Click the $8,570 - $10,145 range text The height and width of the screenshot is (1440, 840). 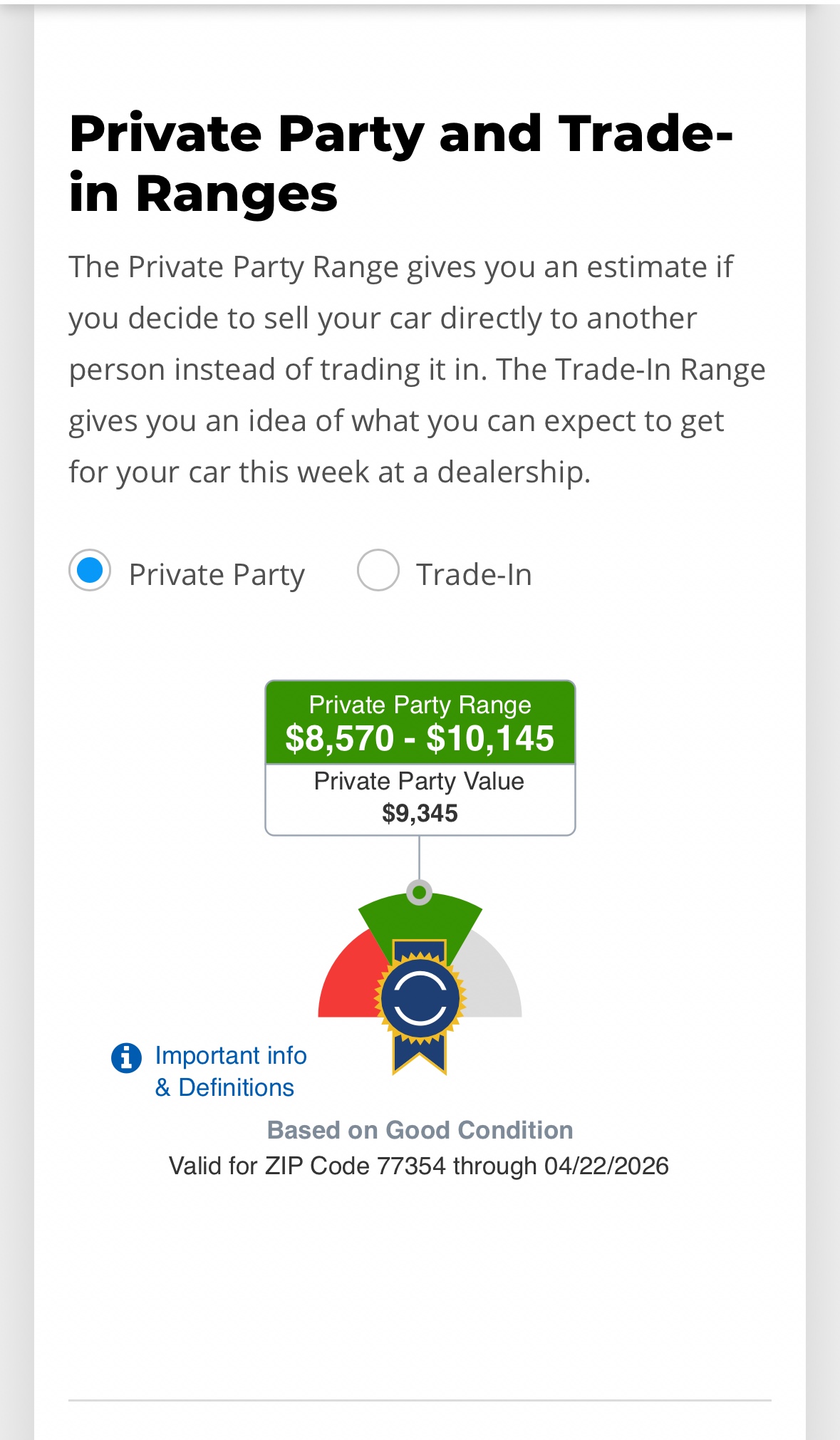pyautogui.click(x=420, y=739)
